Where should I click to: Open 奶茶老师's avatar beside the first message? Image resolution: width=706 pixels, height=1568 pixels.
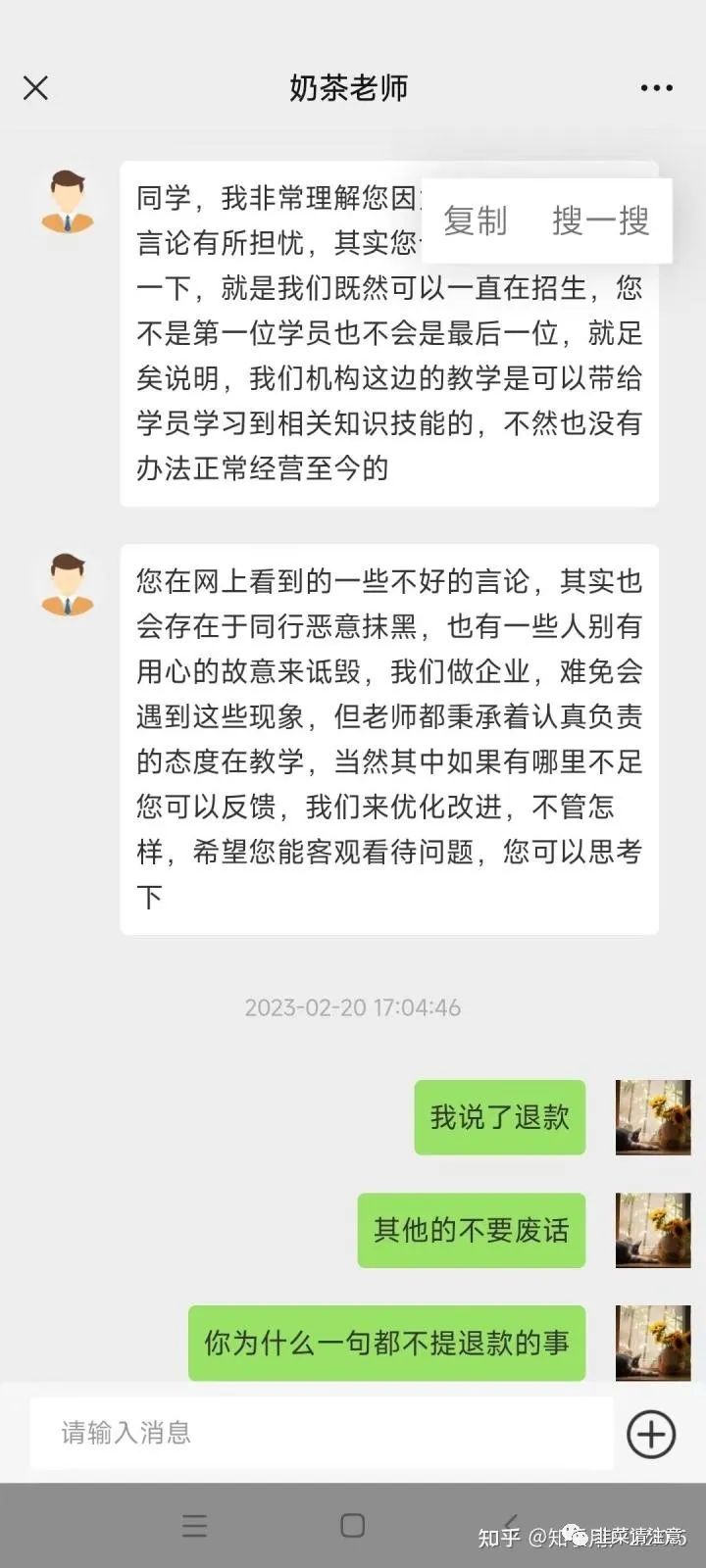pyautogui.click(x=68, y=201)
